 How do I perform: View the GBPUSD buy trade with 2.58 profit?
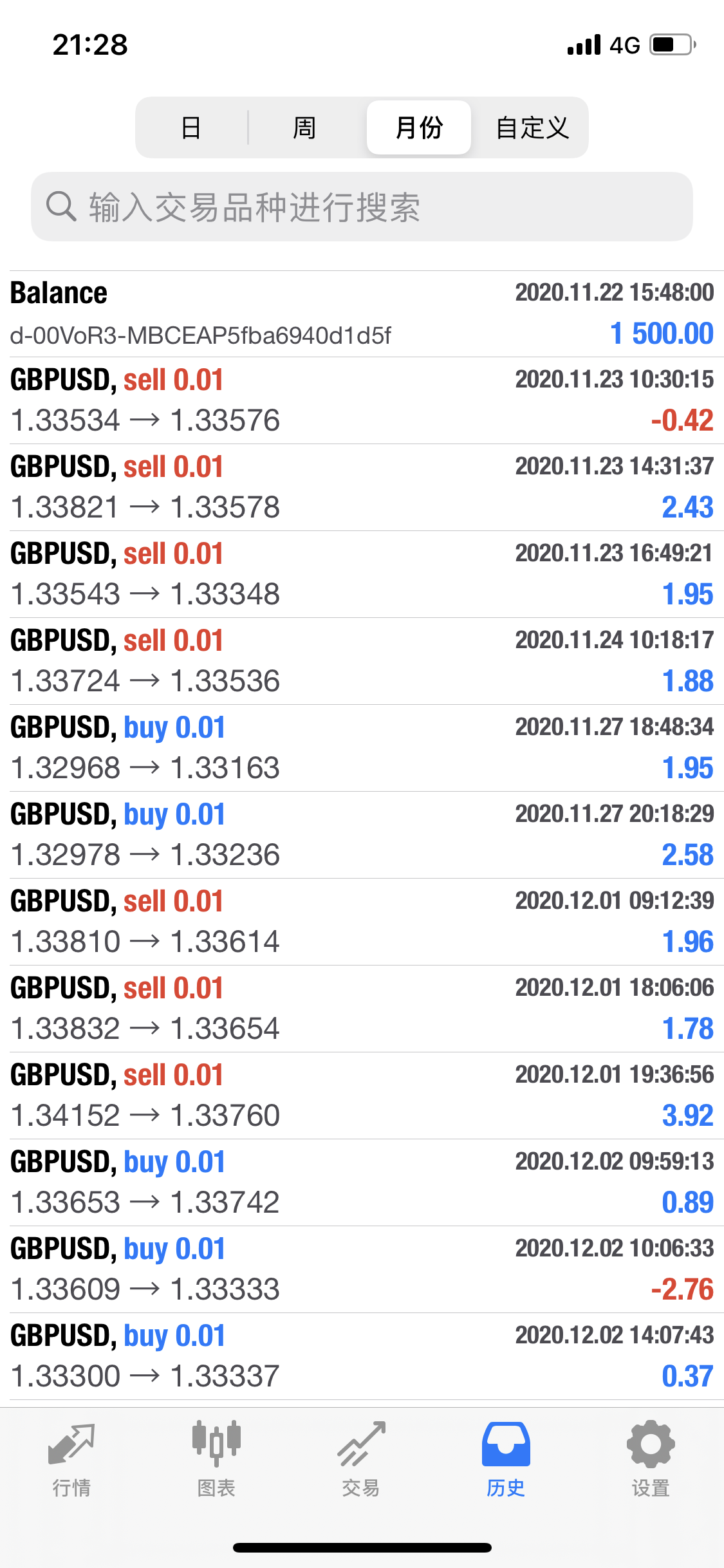[x=362, y=835]
